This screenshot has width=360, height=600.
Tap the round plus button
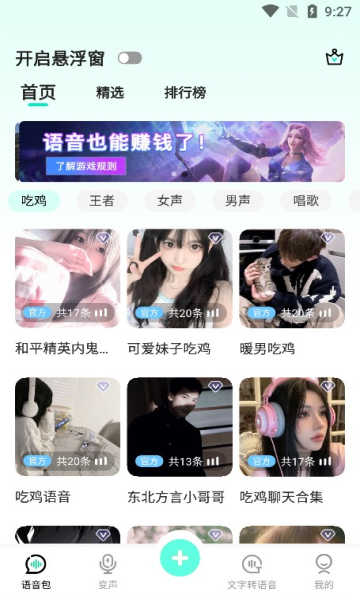point(180,558)
